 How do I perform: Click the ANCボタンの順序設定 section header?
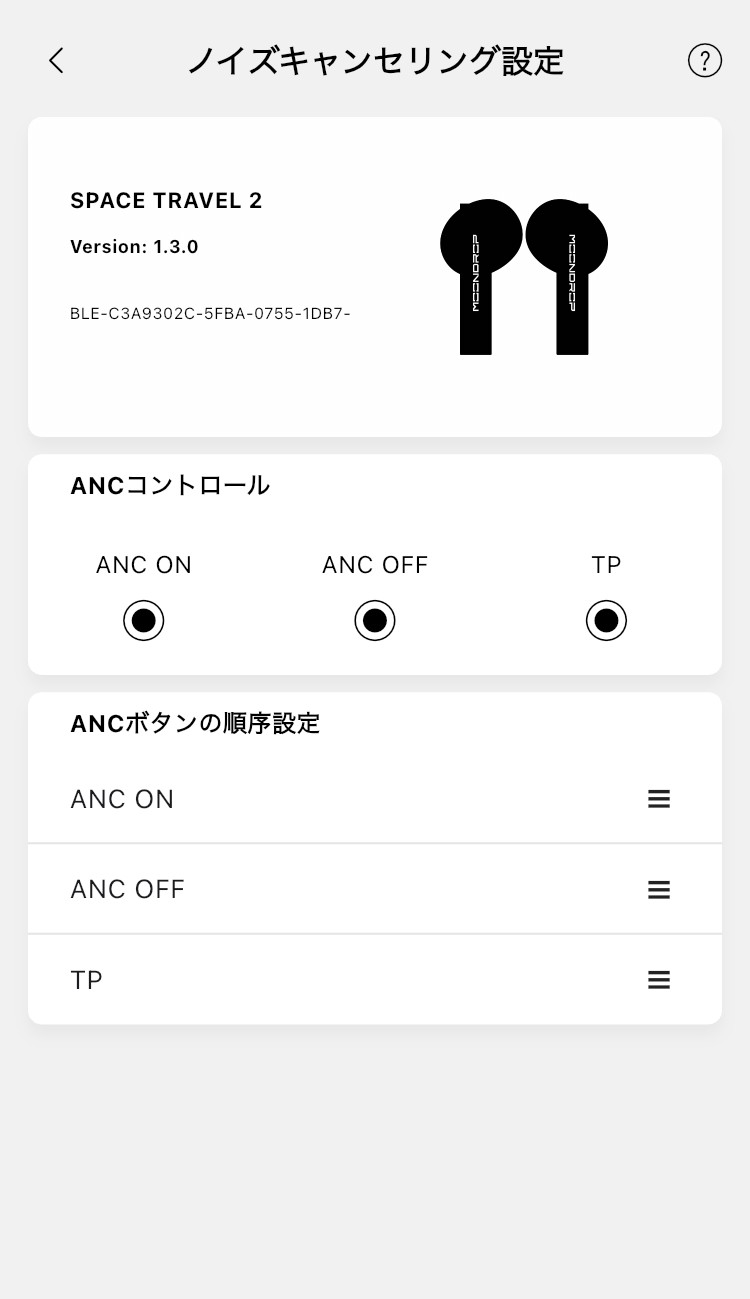[195, 723]
